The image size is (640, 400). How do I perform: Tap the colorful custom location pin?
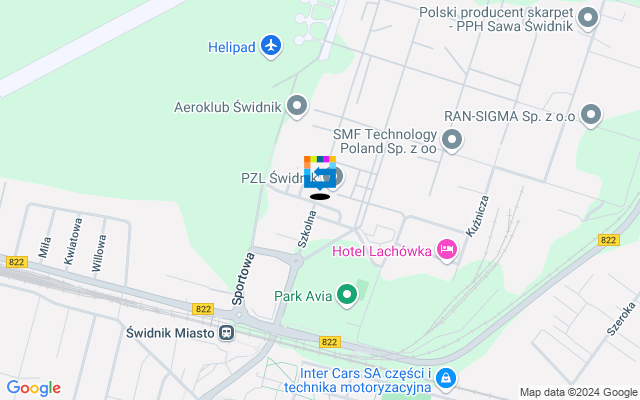pyautogui.click(x=319, y=173)
